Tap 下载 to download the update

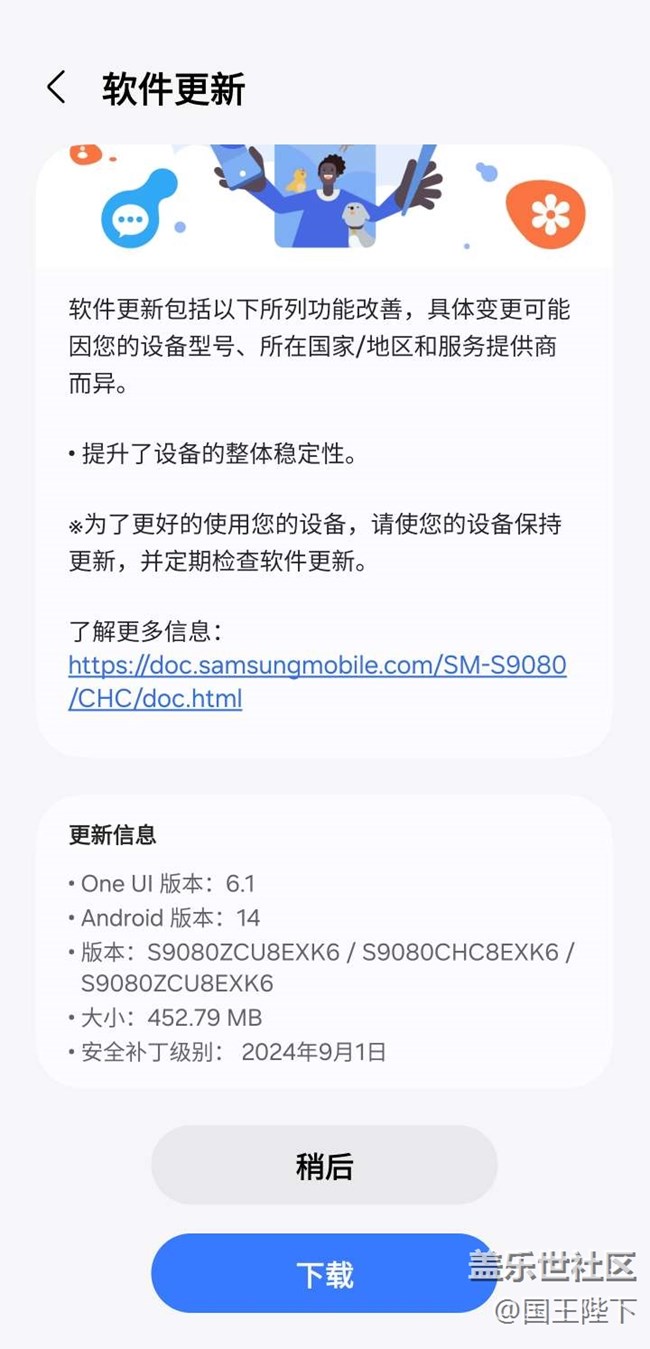click(324, 1274)
